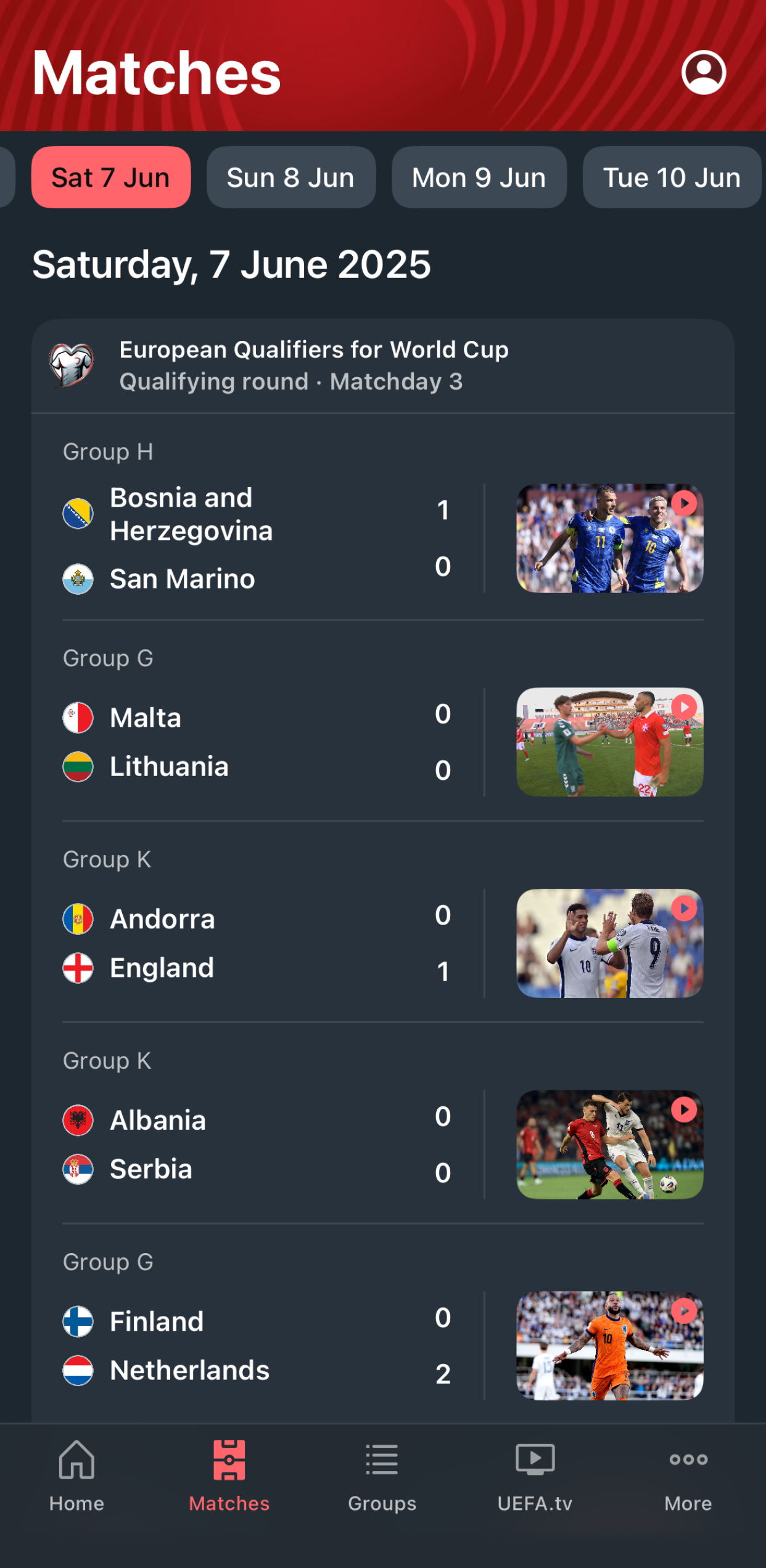The width and height of the screenshot is (766, 1568).
Task: Play Finland vs Netherlands highlights
Action: point(683,1311)
